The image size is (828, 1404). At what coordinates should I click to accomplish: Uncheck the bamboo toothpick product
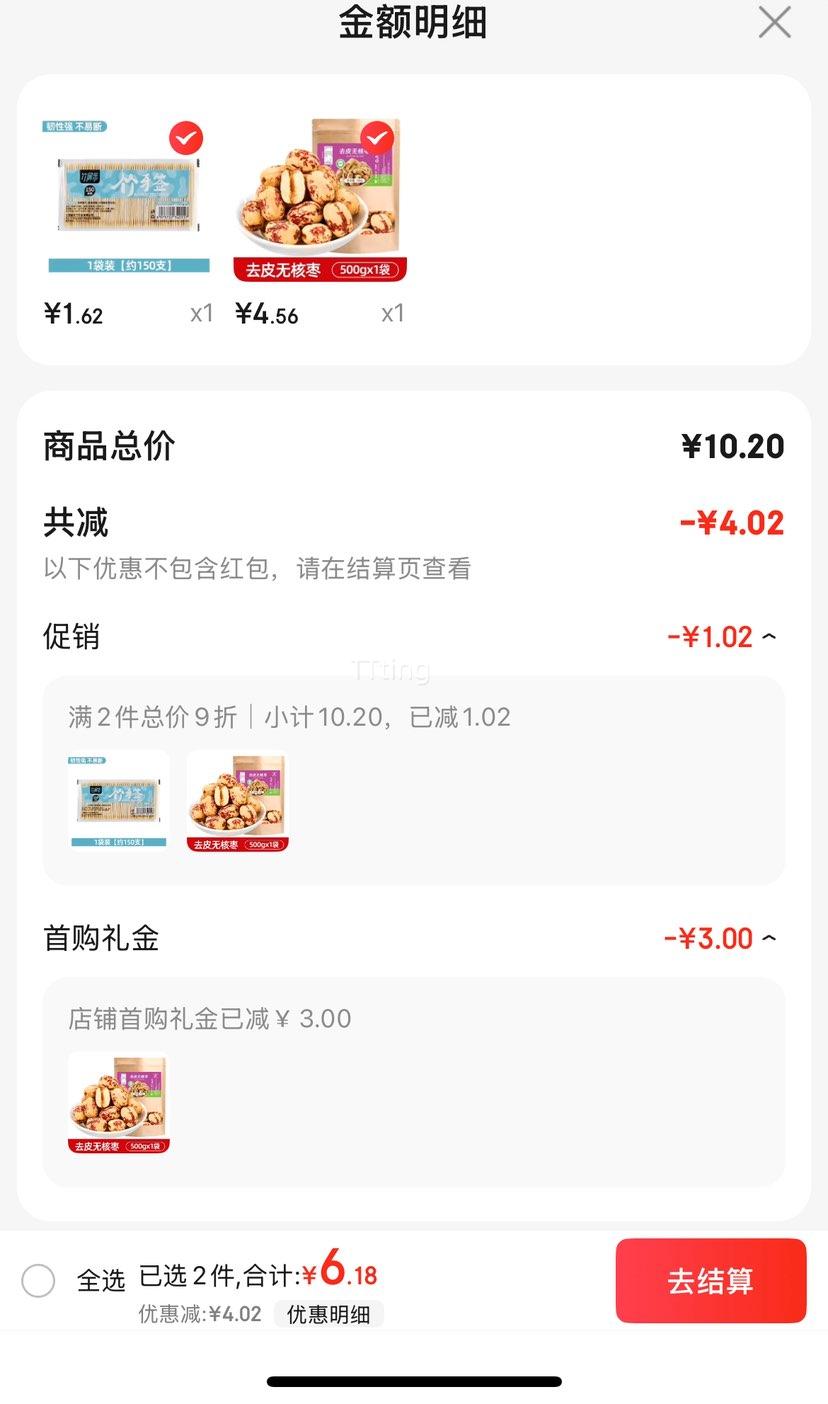[x=186, y=138]
